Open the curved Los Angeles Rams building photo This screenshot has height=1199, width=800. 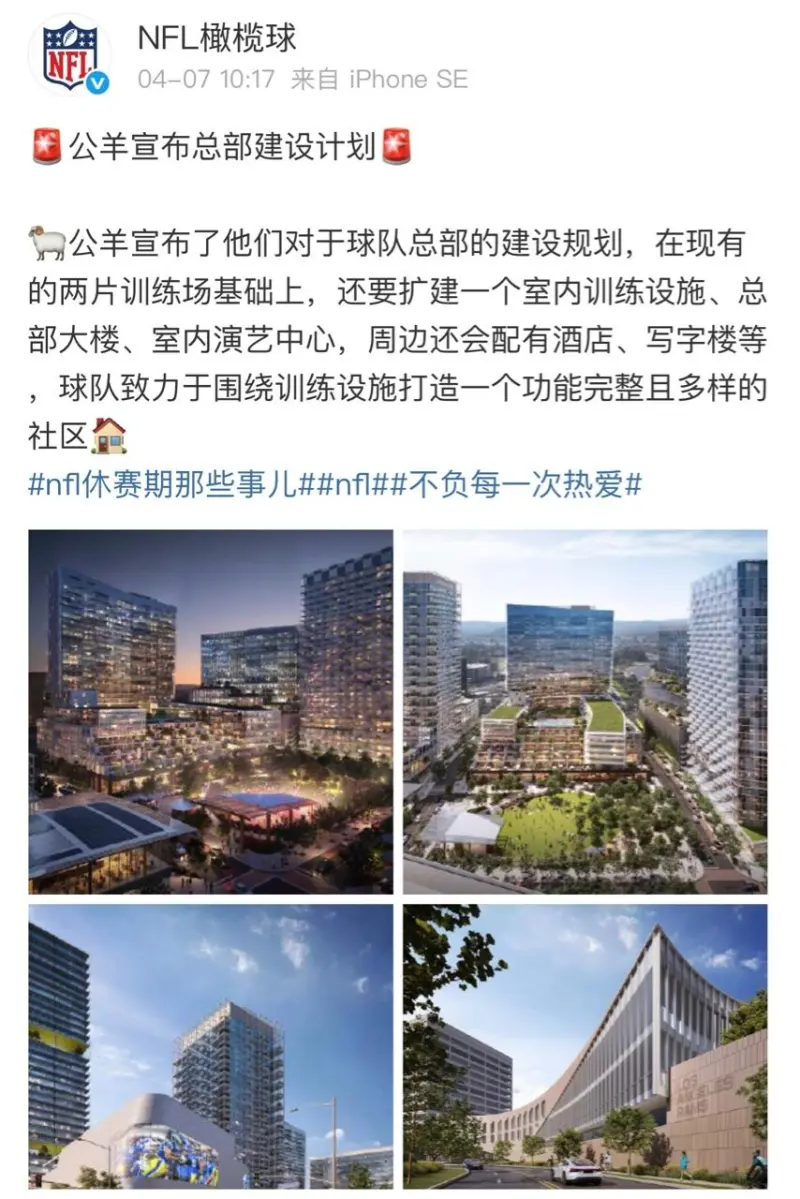click(585, 1046)
